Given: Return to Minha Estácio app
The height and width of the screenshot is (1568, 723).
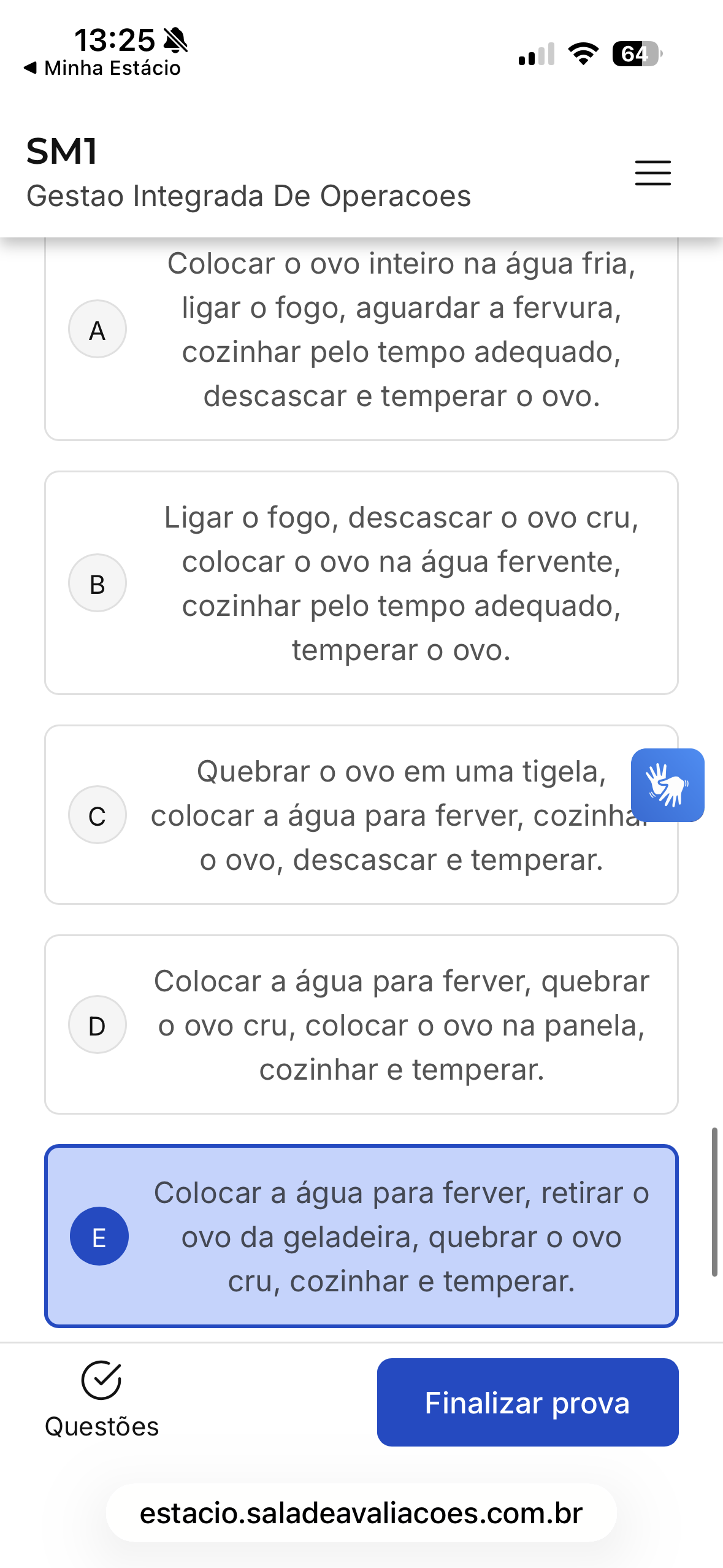Looking at the screenshot, I should [102, 67].
